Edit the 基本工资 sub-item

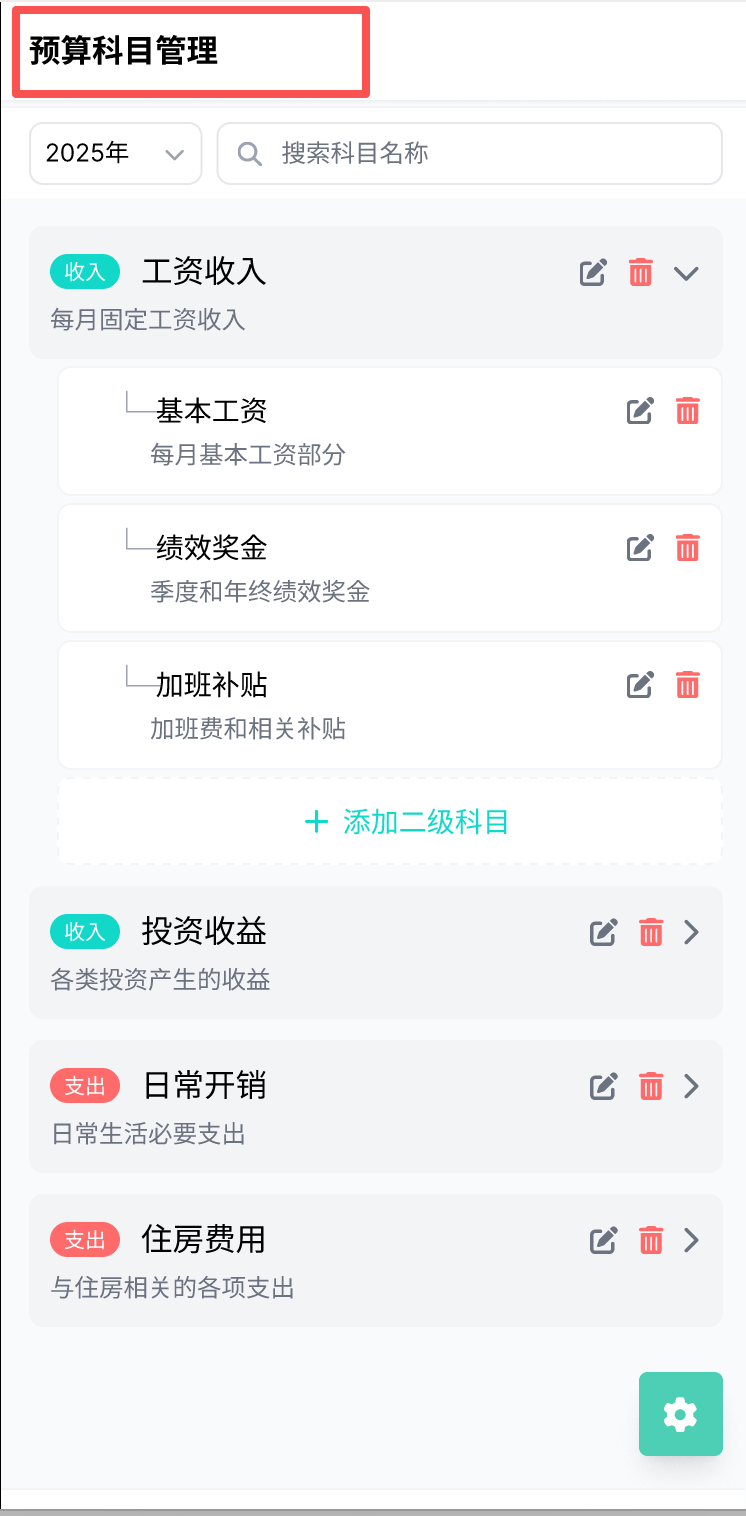[640, 411]
